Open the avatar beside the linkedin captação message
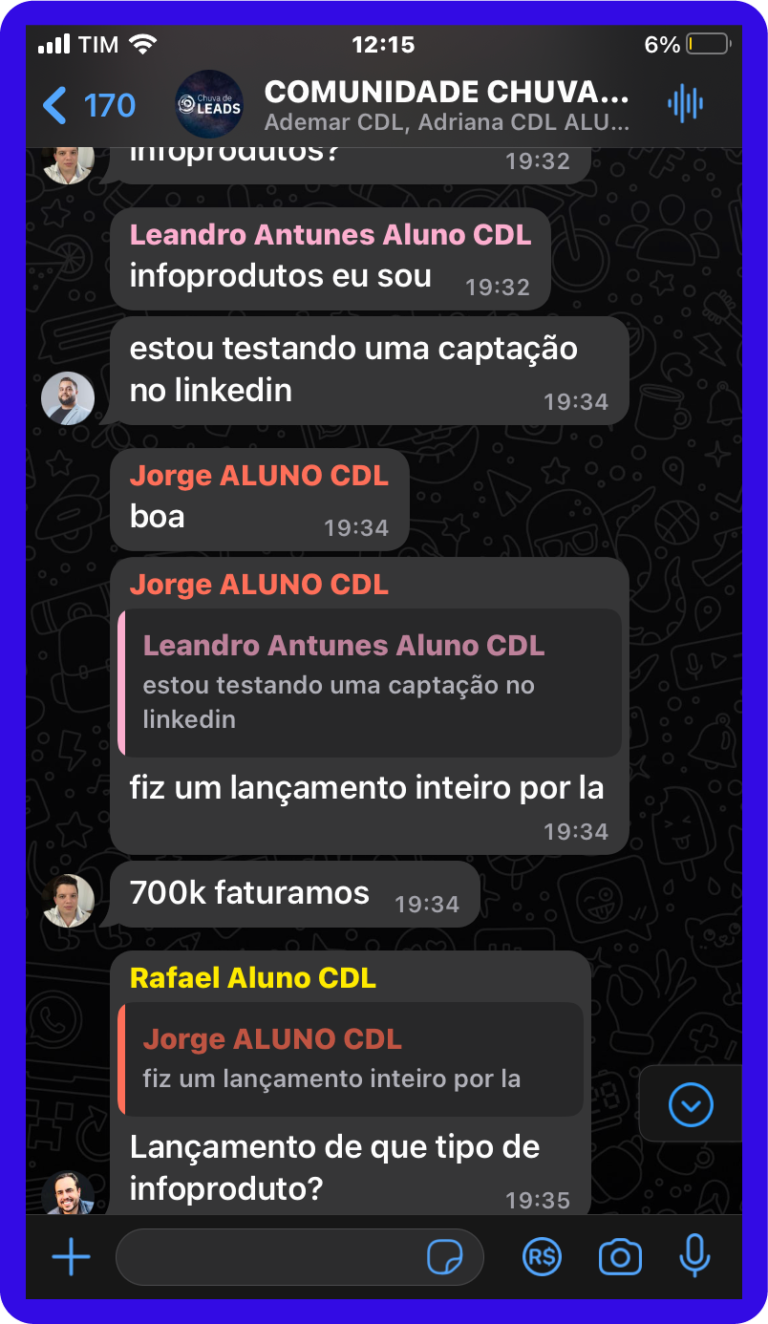This screenshot has width=768, height=1324. 68,399
